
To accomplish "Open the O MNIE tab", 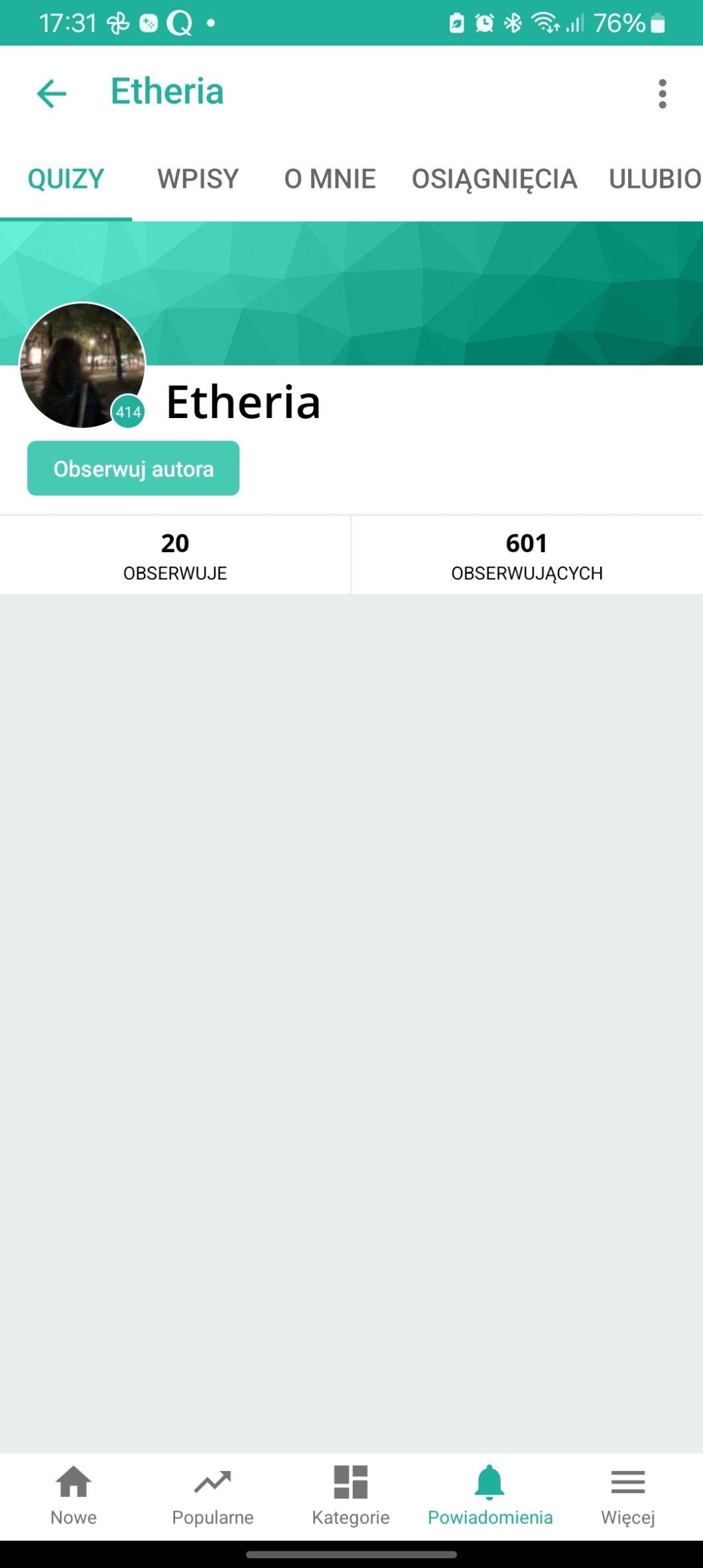I will (x=330, y=179).
